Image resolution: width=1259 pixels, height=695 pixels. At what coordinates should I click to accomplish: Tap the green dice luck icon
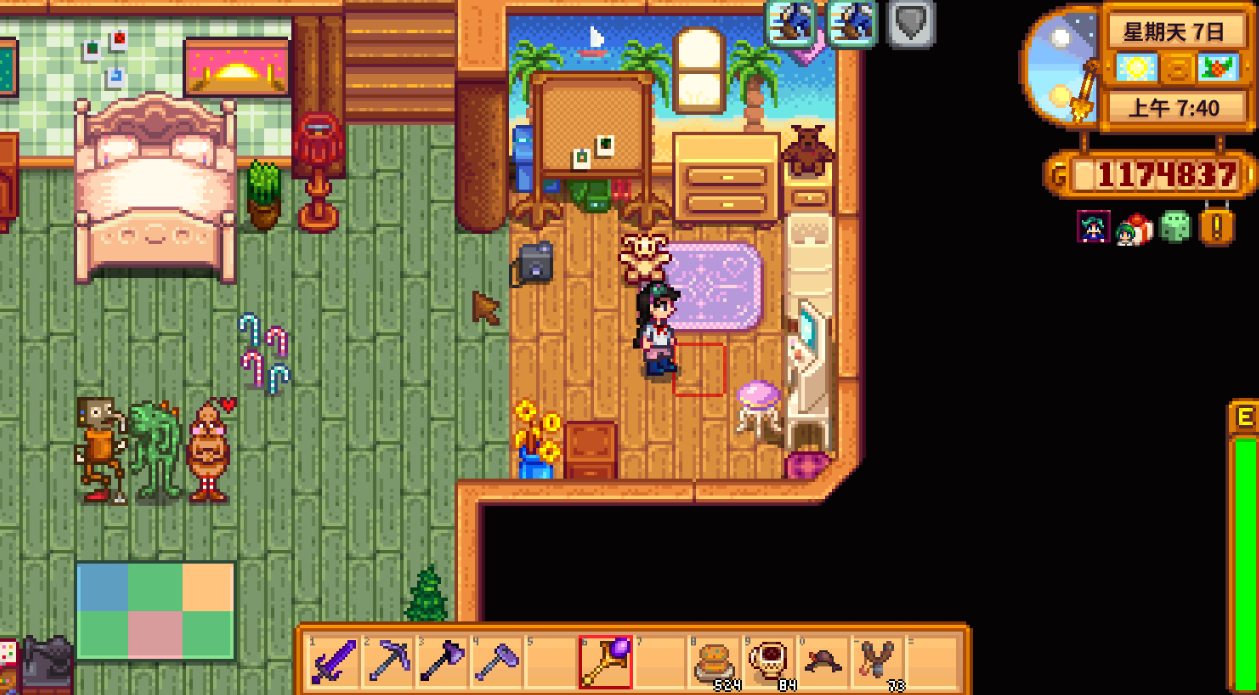[x=1176, y=227]
